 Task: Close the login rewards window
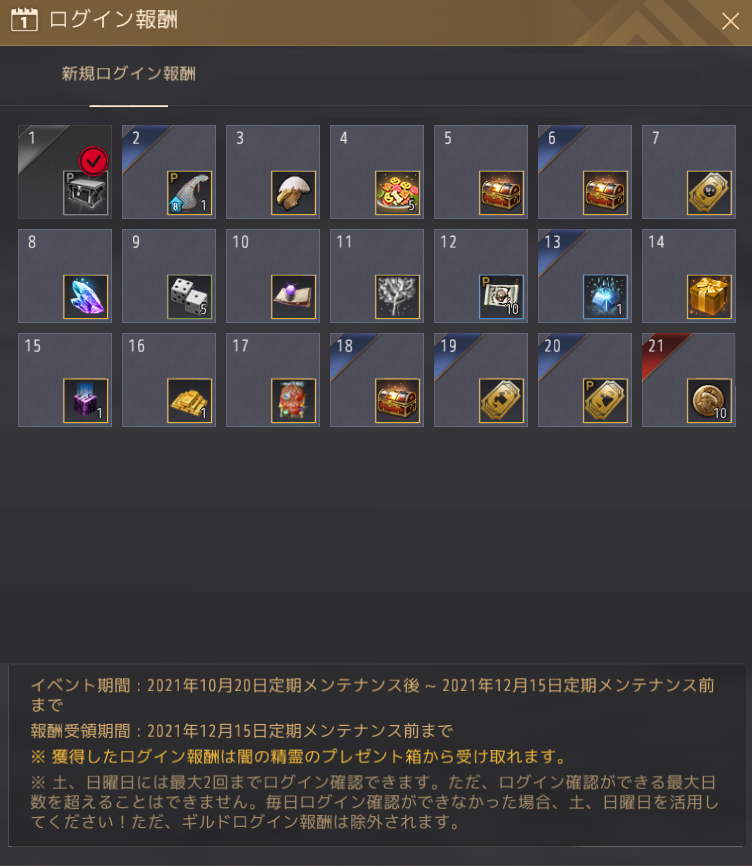point(730,21)
